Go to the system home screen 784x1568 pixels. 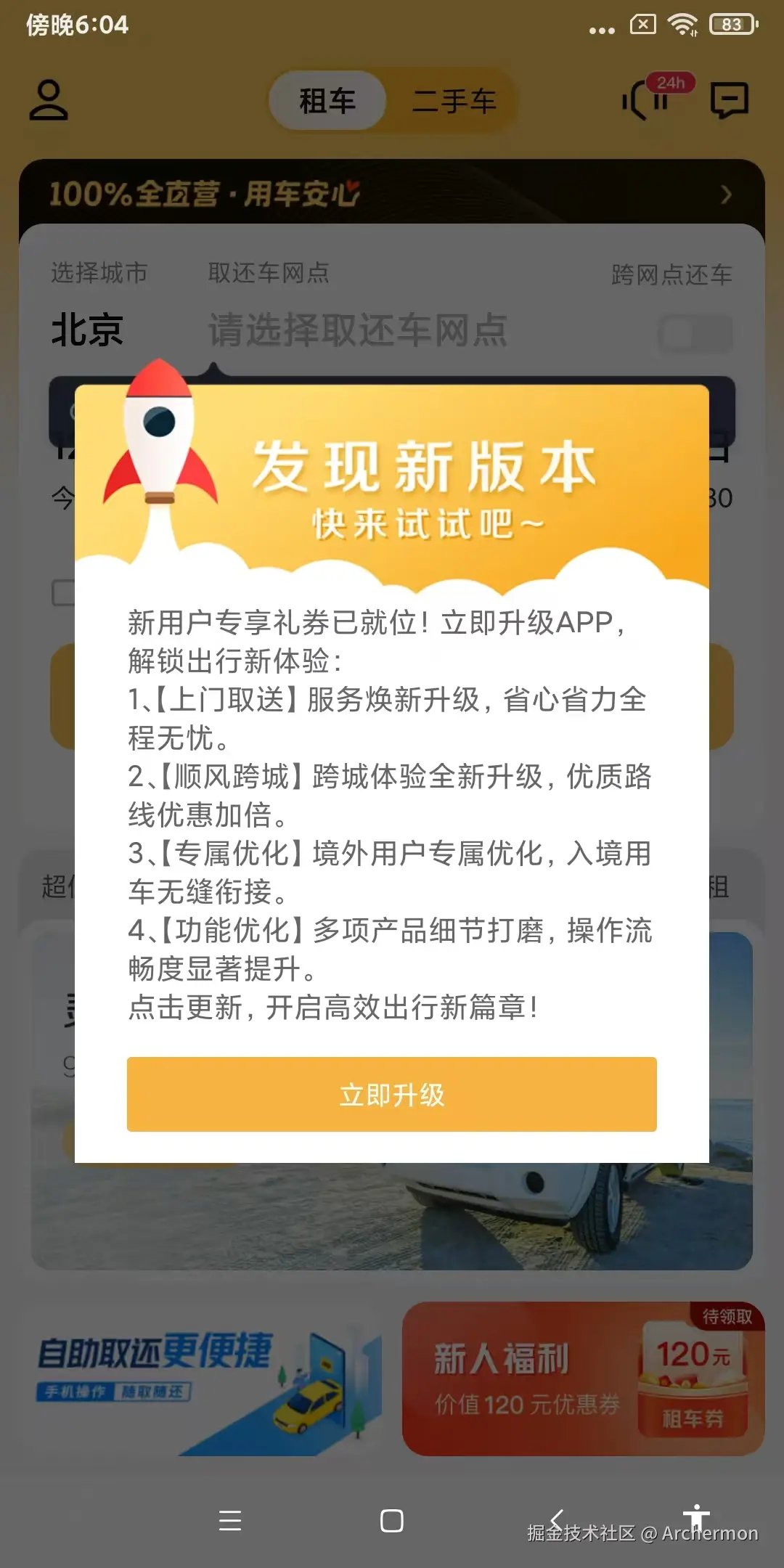coord(391,1520)
